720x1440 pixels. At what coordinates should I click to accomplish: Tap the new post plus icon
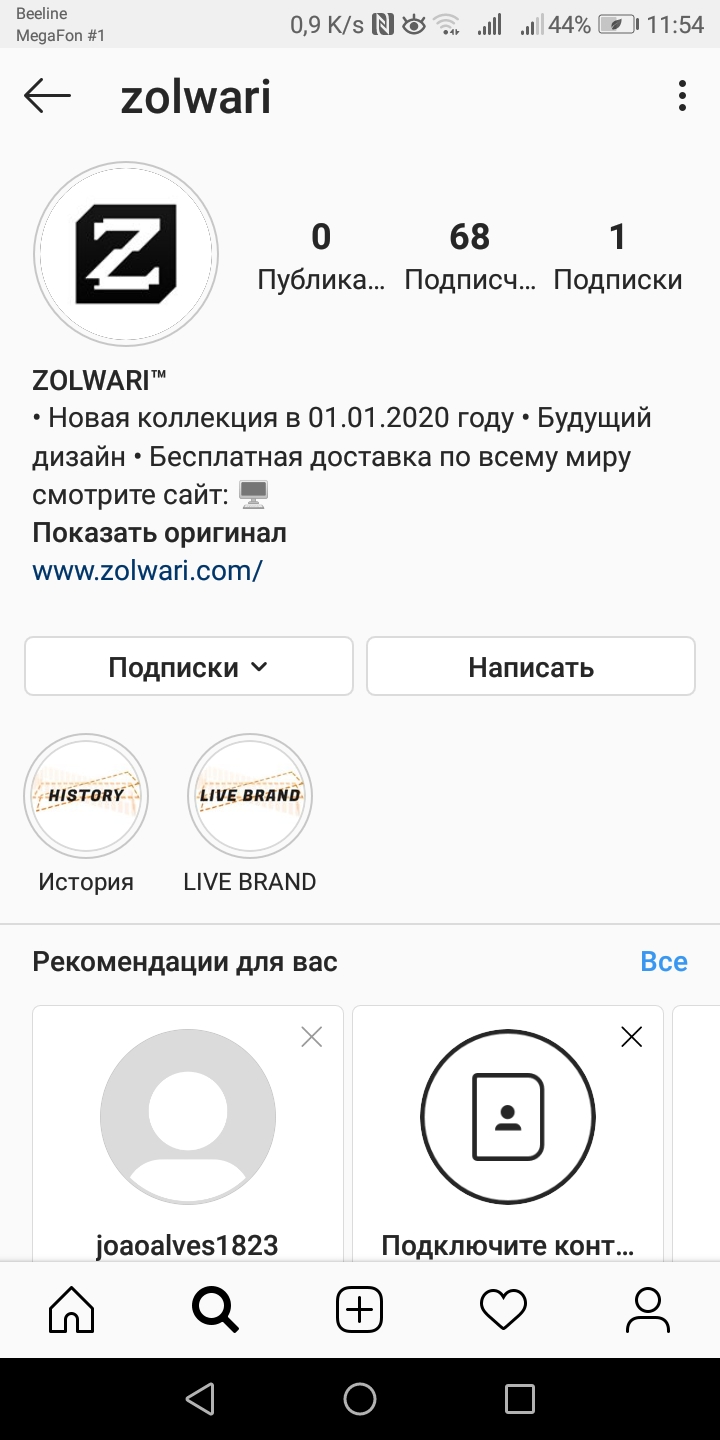[x=359, y=1309]
